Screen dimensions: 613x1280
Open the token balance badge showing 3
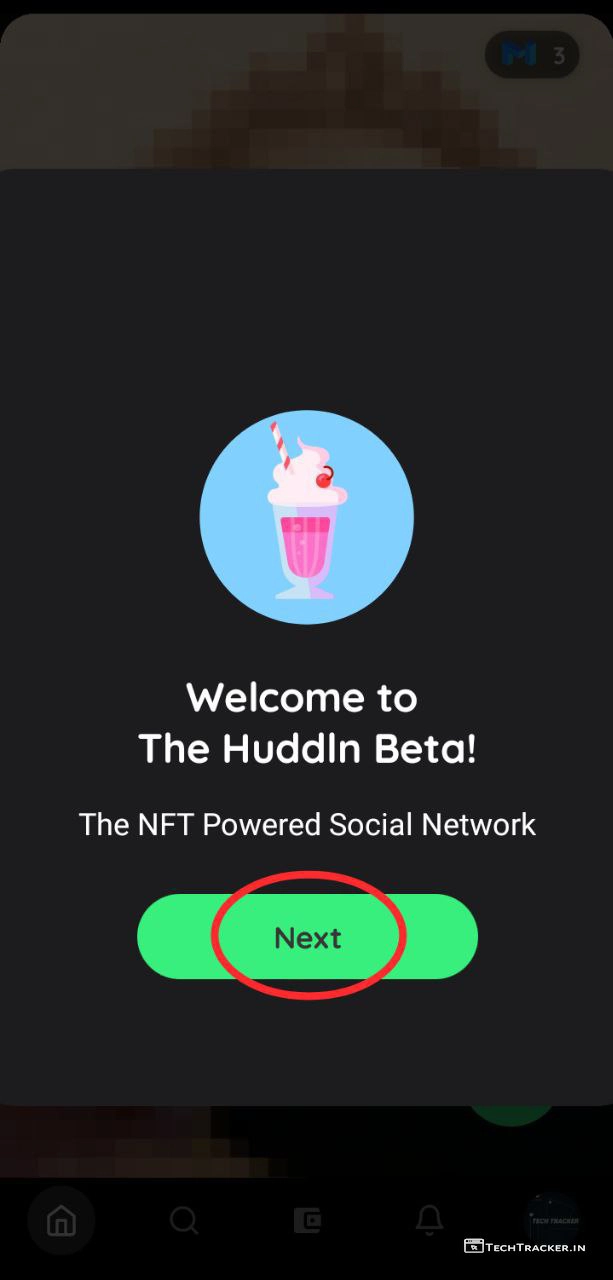click(532, 55)
